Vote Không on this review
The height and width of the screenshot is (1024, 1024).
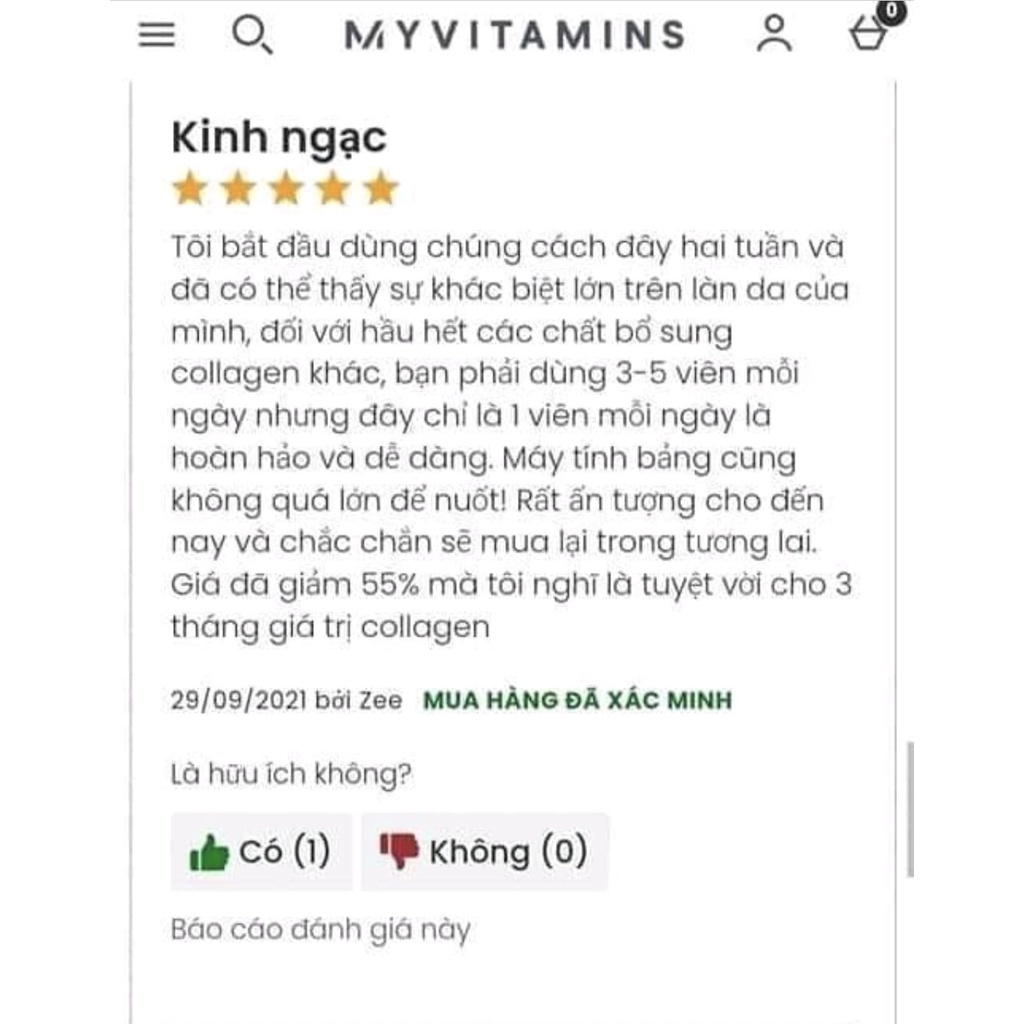pyautogui.click(x=484, y=852)
